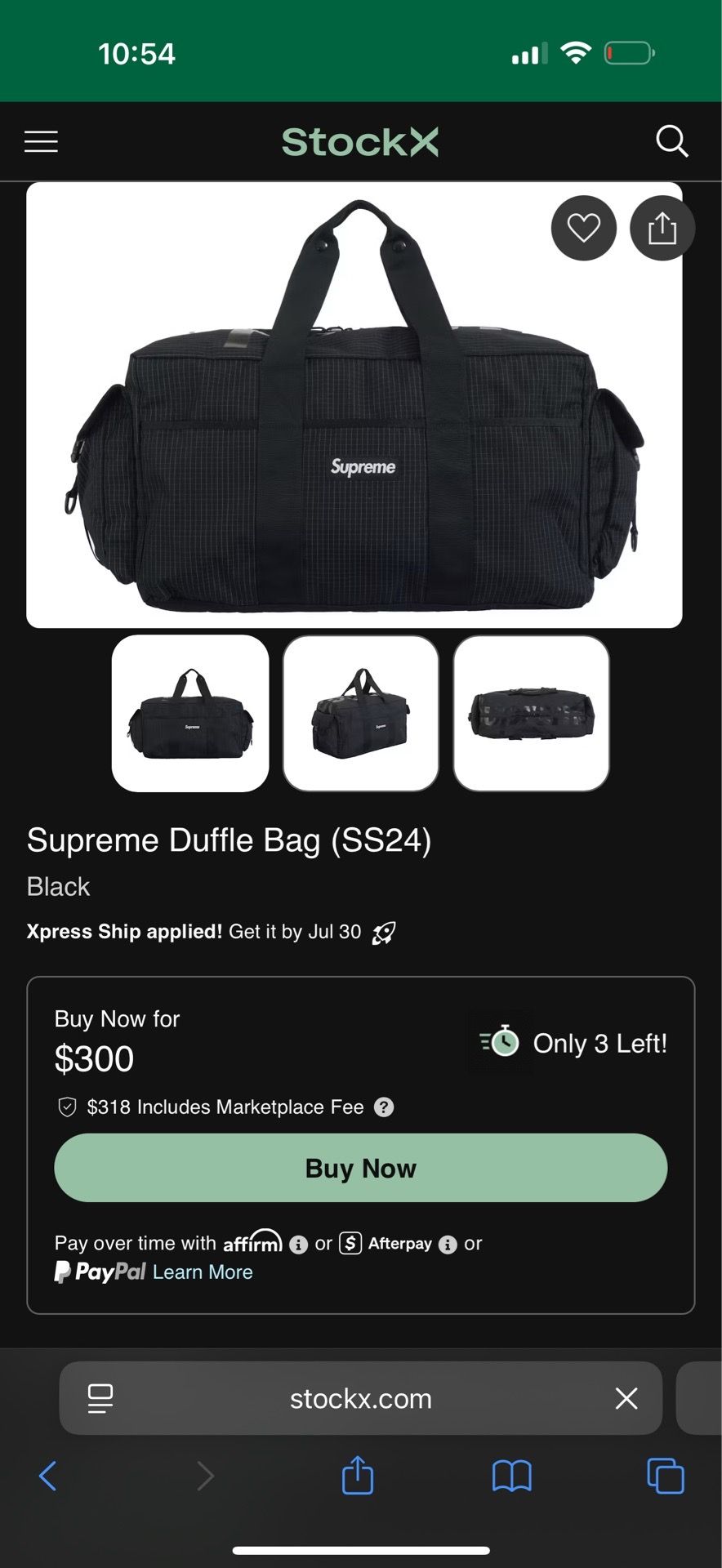
Task: View Afterpay info icon
Action: 448,1244
